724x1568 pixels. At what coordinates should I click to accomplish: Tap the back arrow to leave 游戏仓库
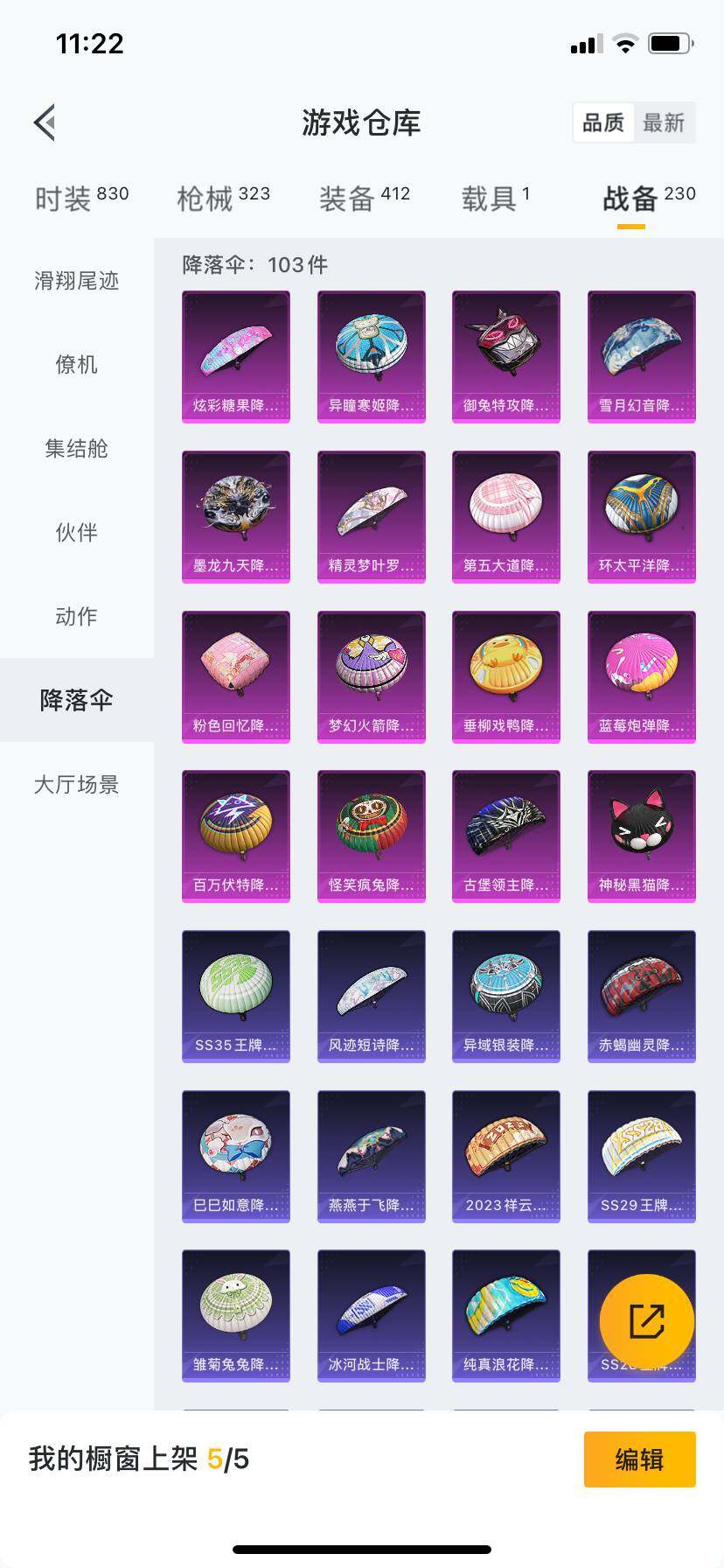tap(45, 122)
